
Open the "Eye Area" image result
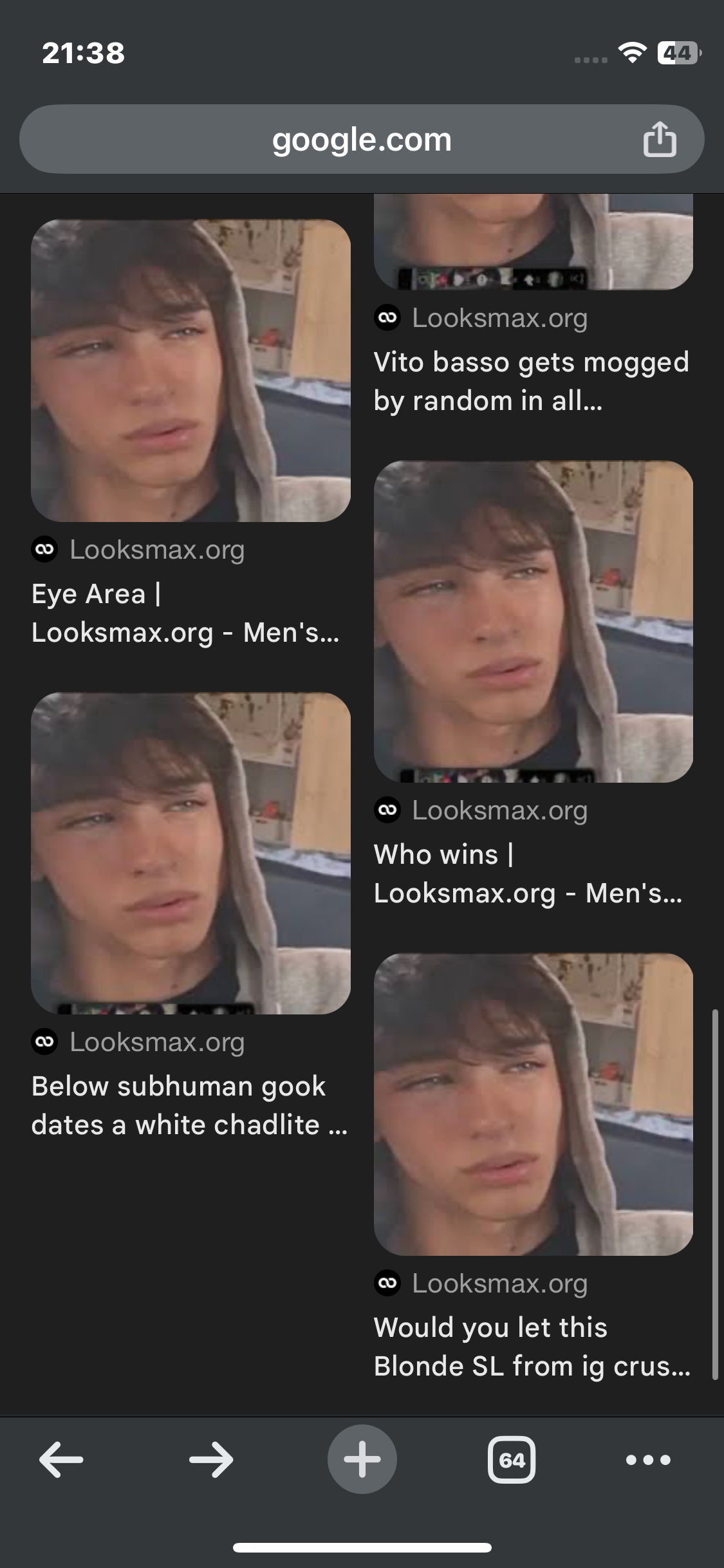click(190, 371)
